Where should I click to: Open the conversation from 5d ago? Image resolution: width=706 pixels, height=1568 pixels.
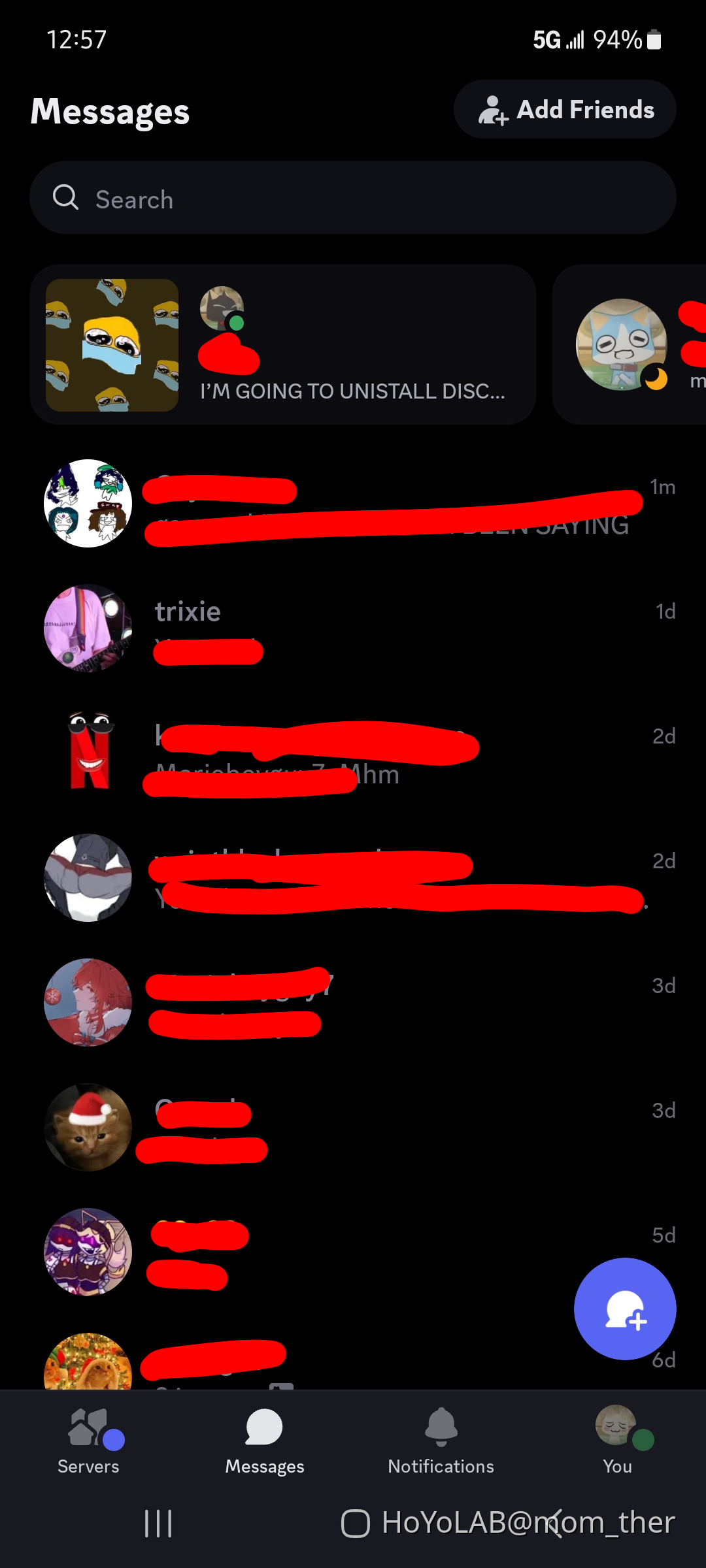click(x=314, y=1252)
